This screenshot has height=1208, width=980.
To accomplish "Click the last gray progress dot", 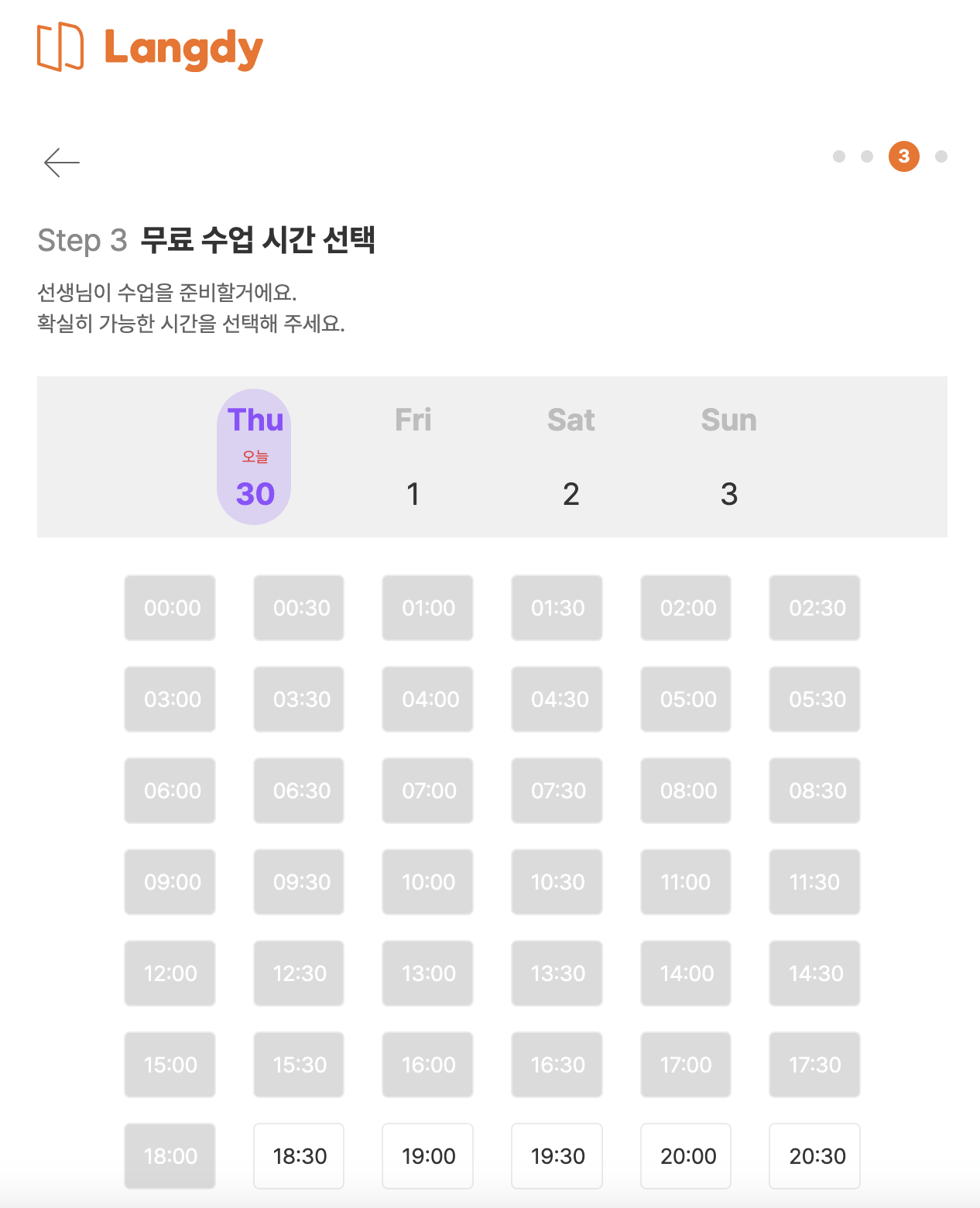I will point(941,156).
